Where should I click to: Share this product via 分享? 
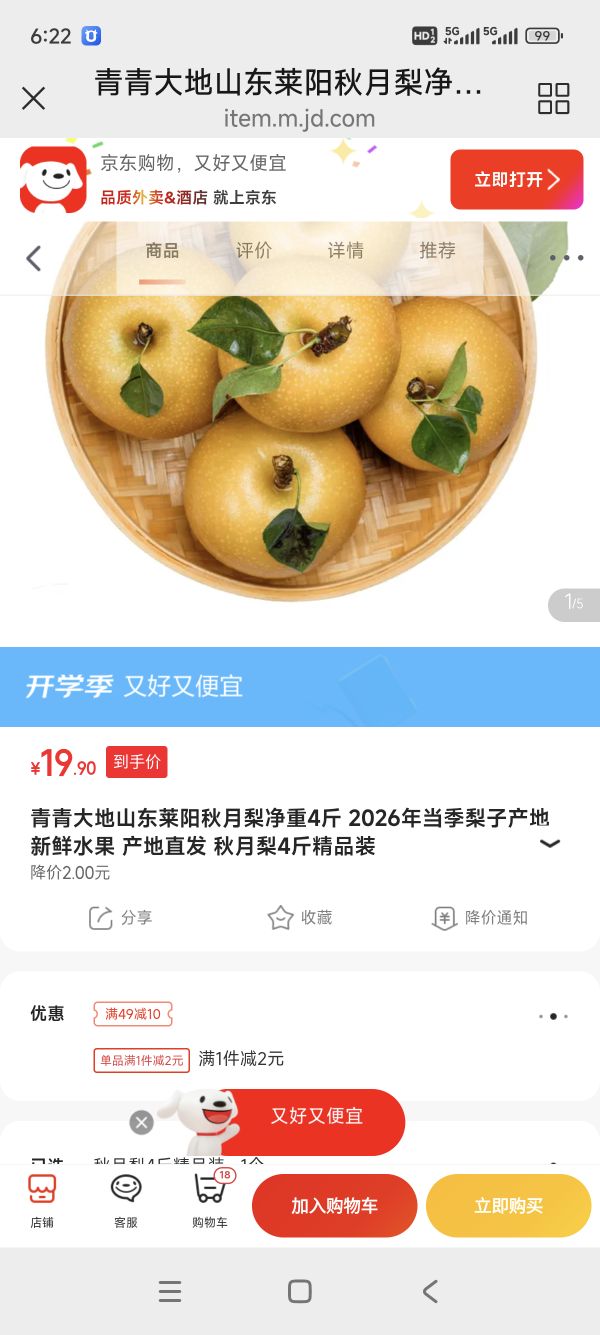coord(120,918)
